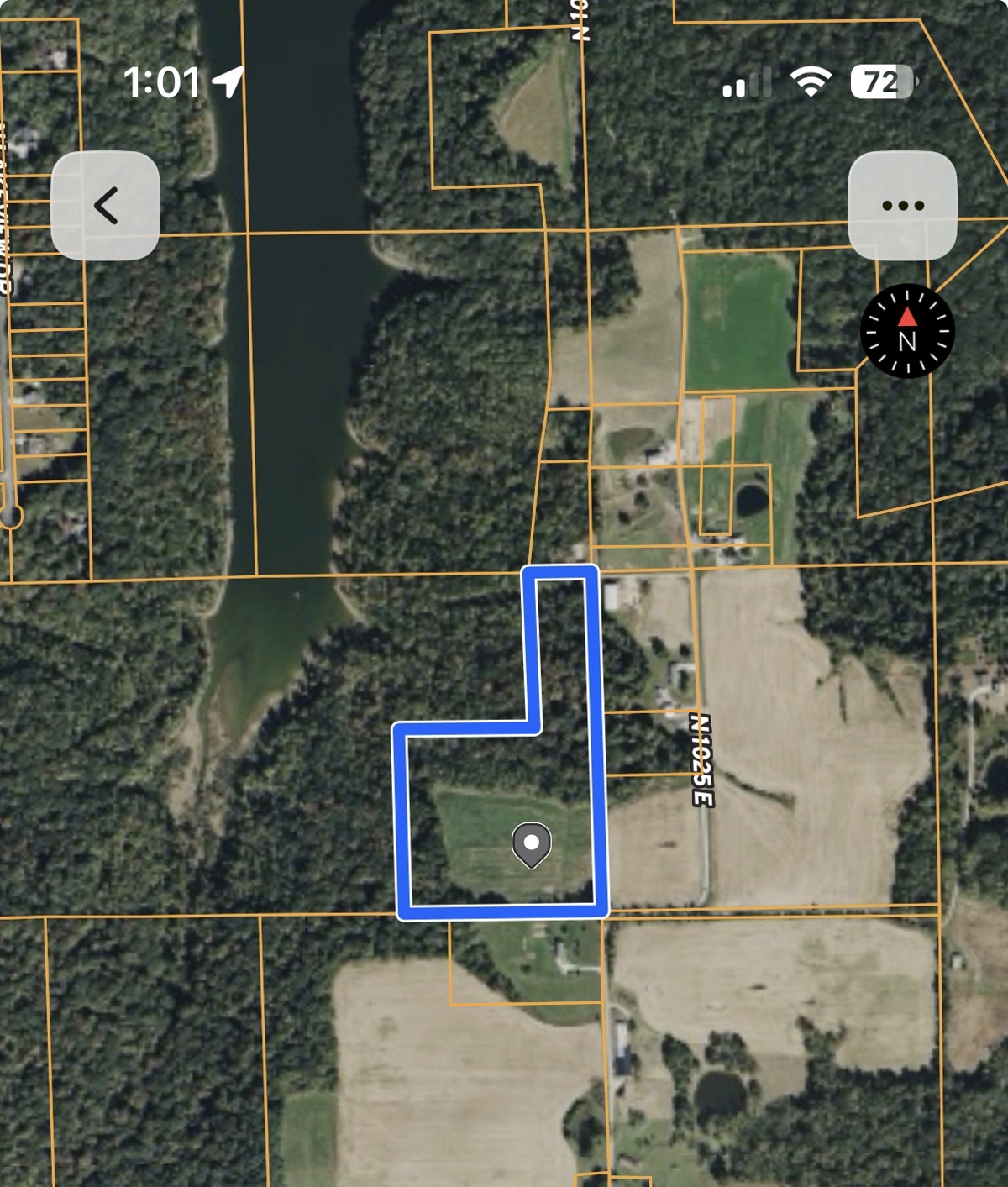Go back using the arrow button
Image resolution: width=1008 pixels, height=1187 pixels.
coord(106,206)
